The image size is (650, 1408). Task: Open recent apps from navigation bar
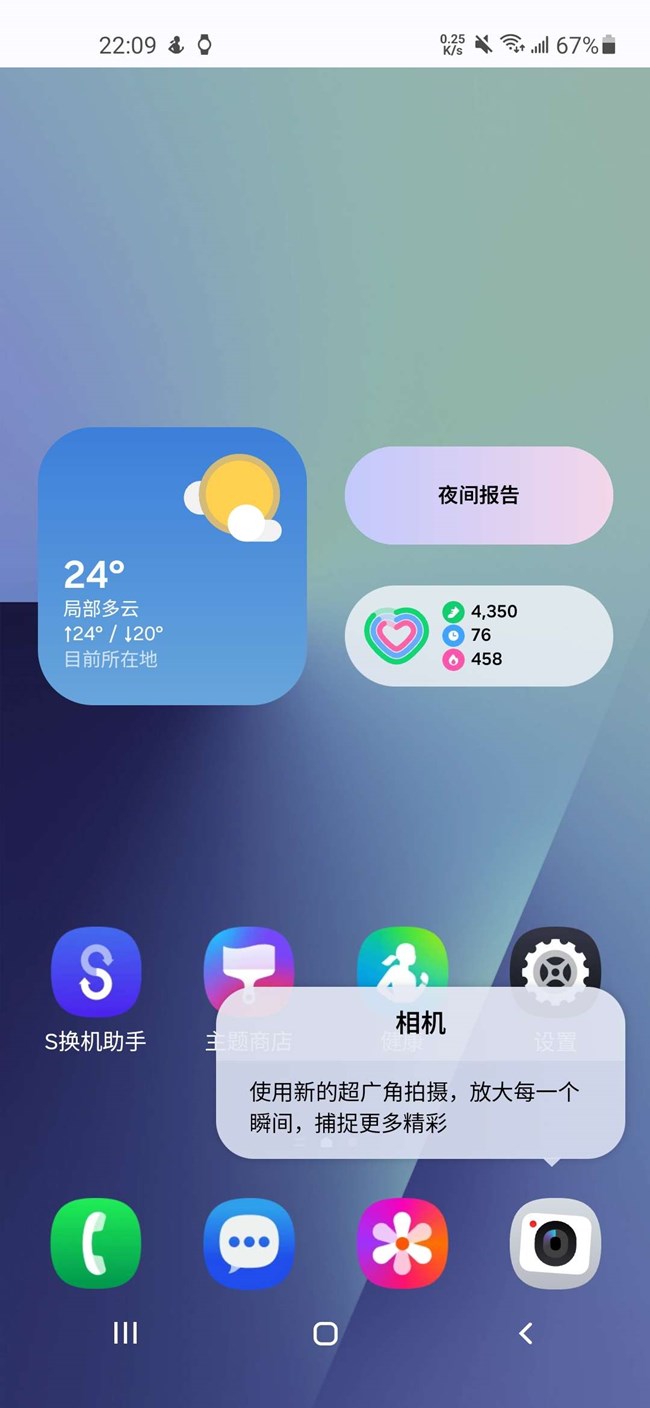[x=125, y=1332]
